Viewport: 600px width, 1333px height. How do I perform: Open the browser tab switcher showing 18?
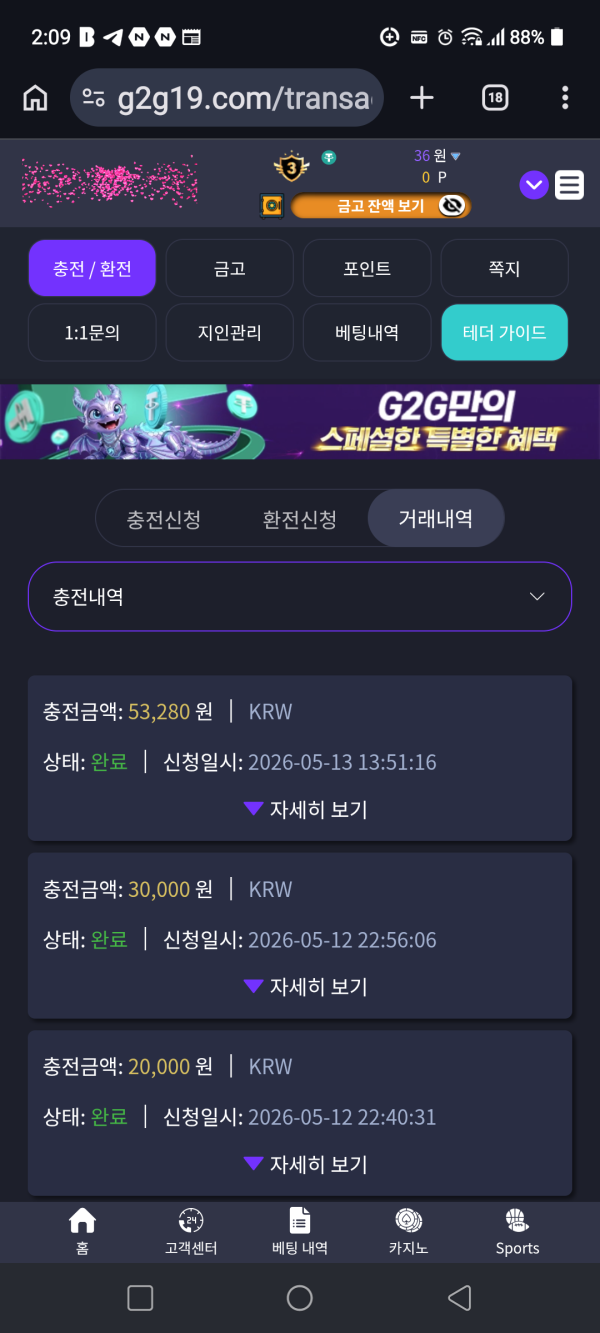[x=495, y=97]
